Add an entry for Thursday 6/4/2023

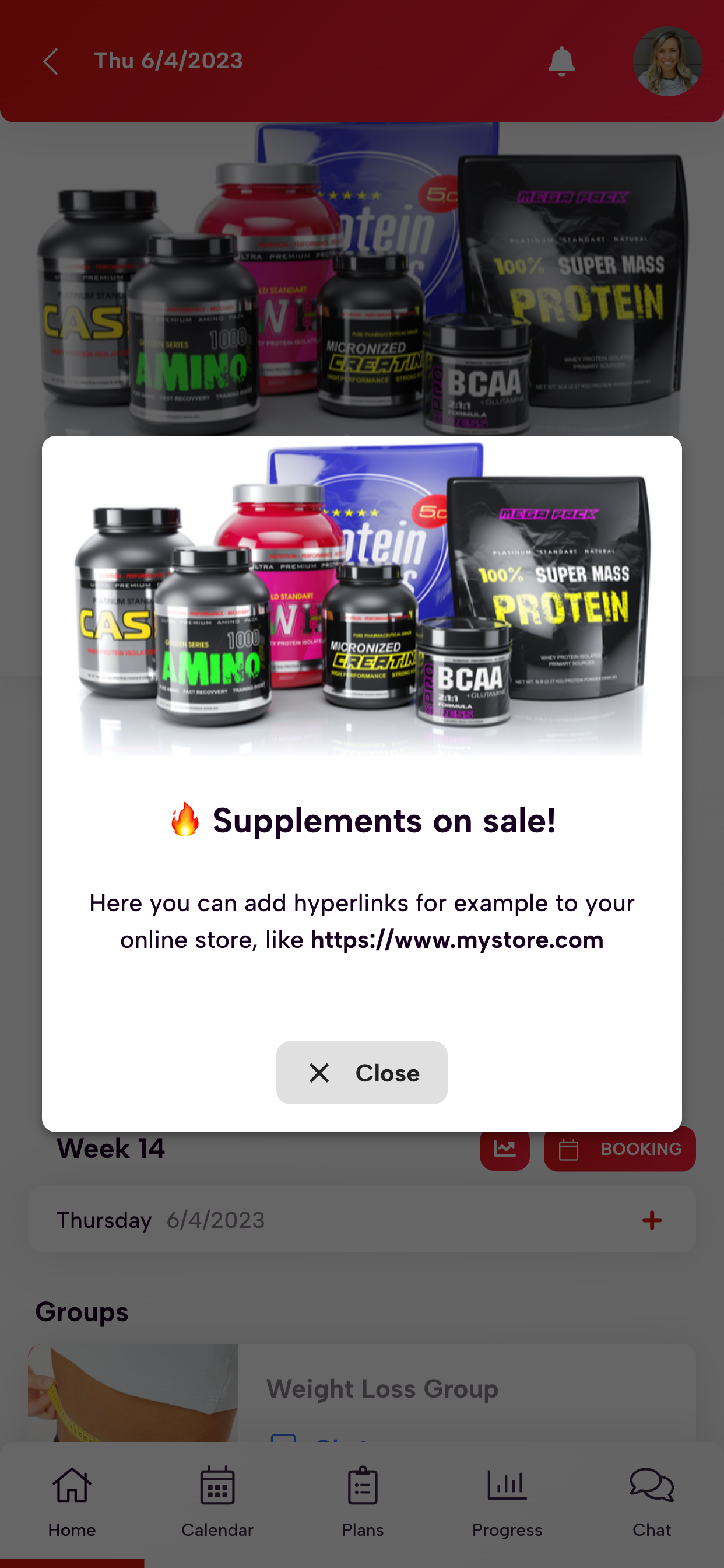point(652,1220)
